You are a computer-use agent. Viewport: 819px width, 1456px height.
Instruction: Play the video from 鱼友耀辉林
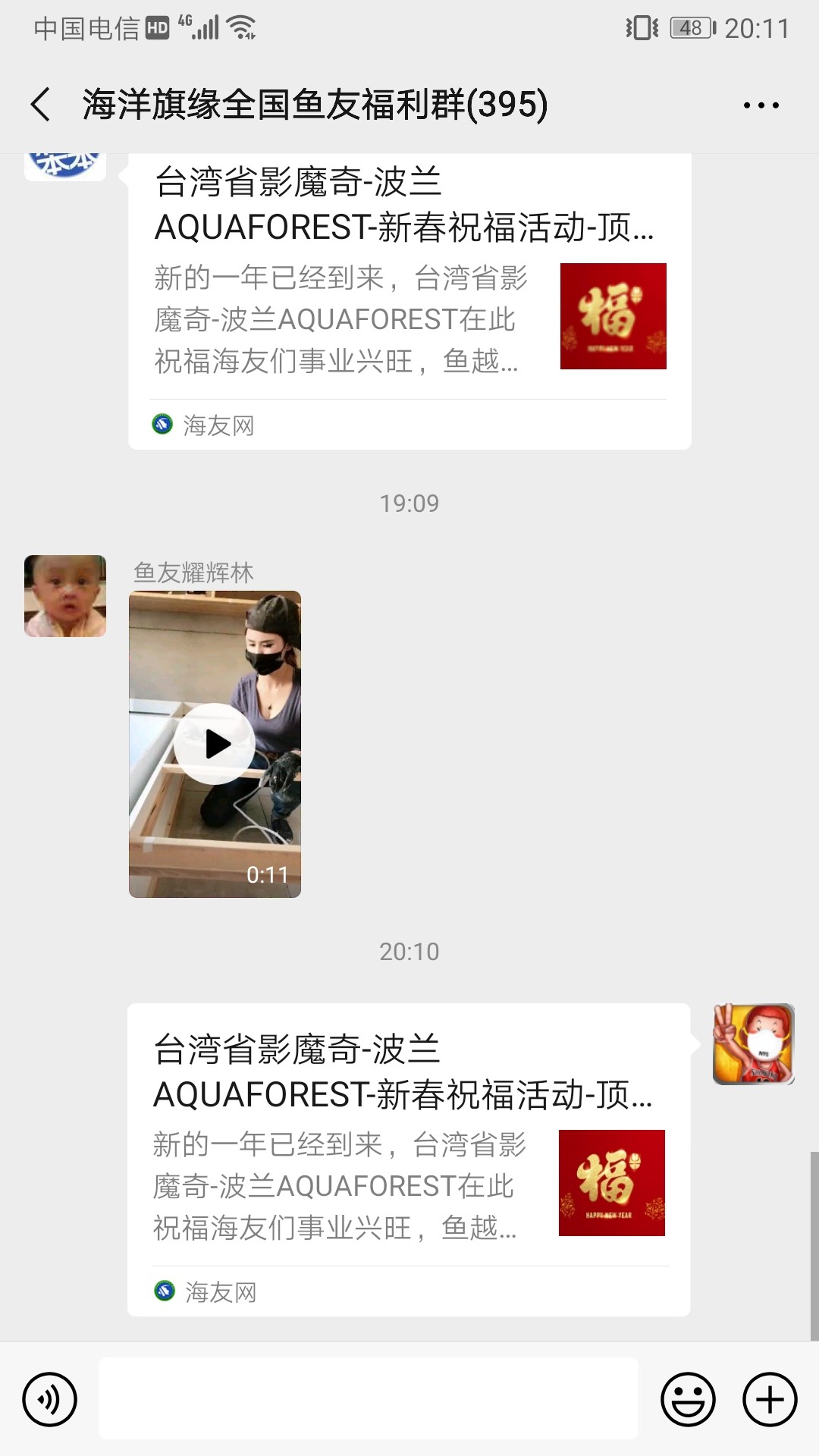[215, 744]
